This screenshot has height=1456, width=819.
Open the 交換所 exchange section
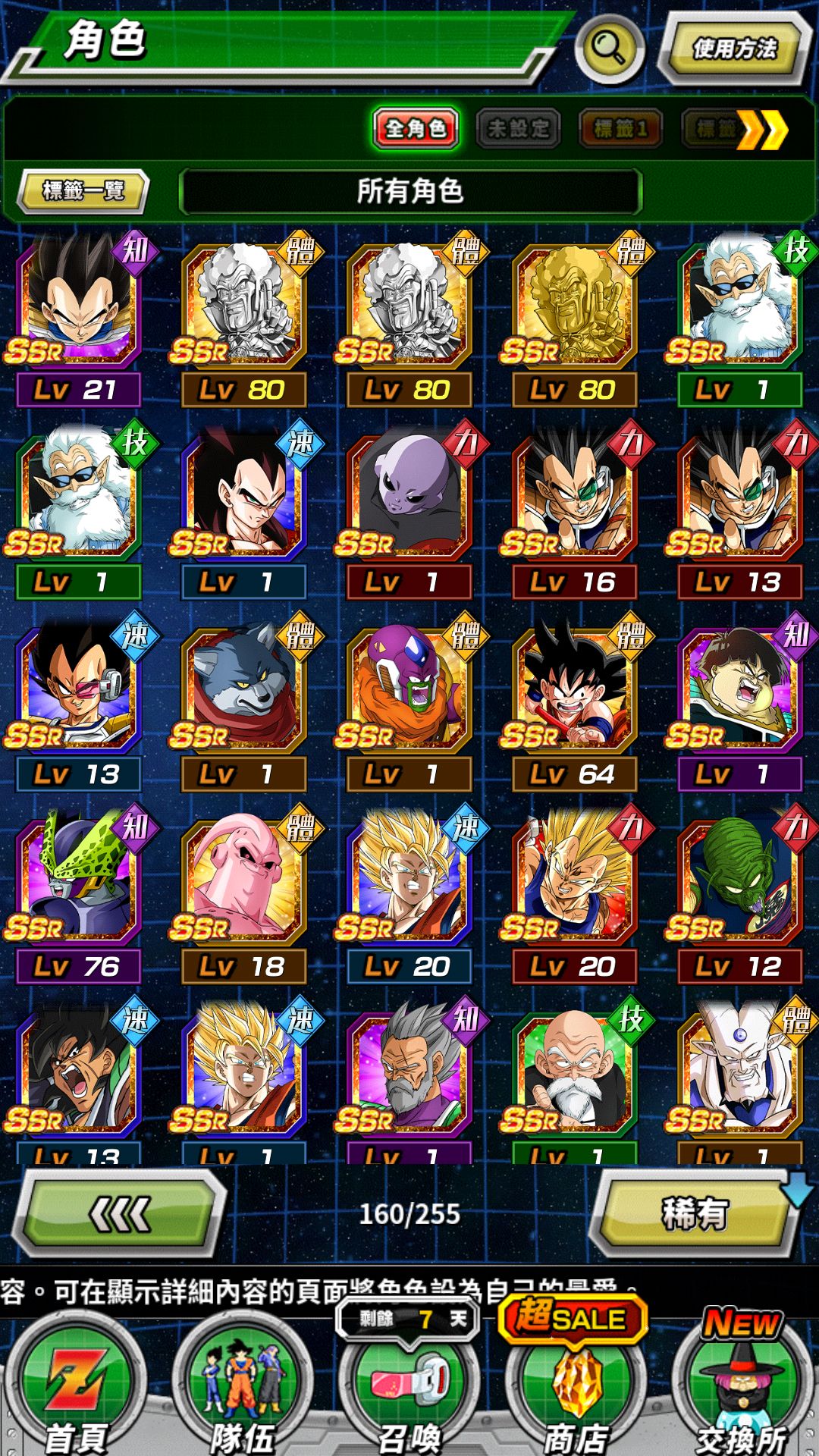coord(742,1388)
